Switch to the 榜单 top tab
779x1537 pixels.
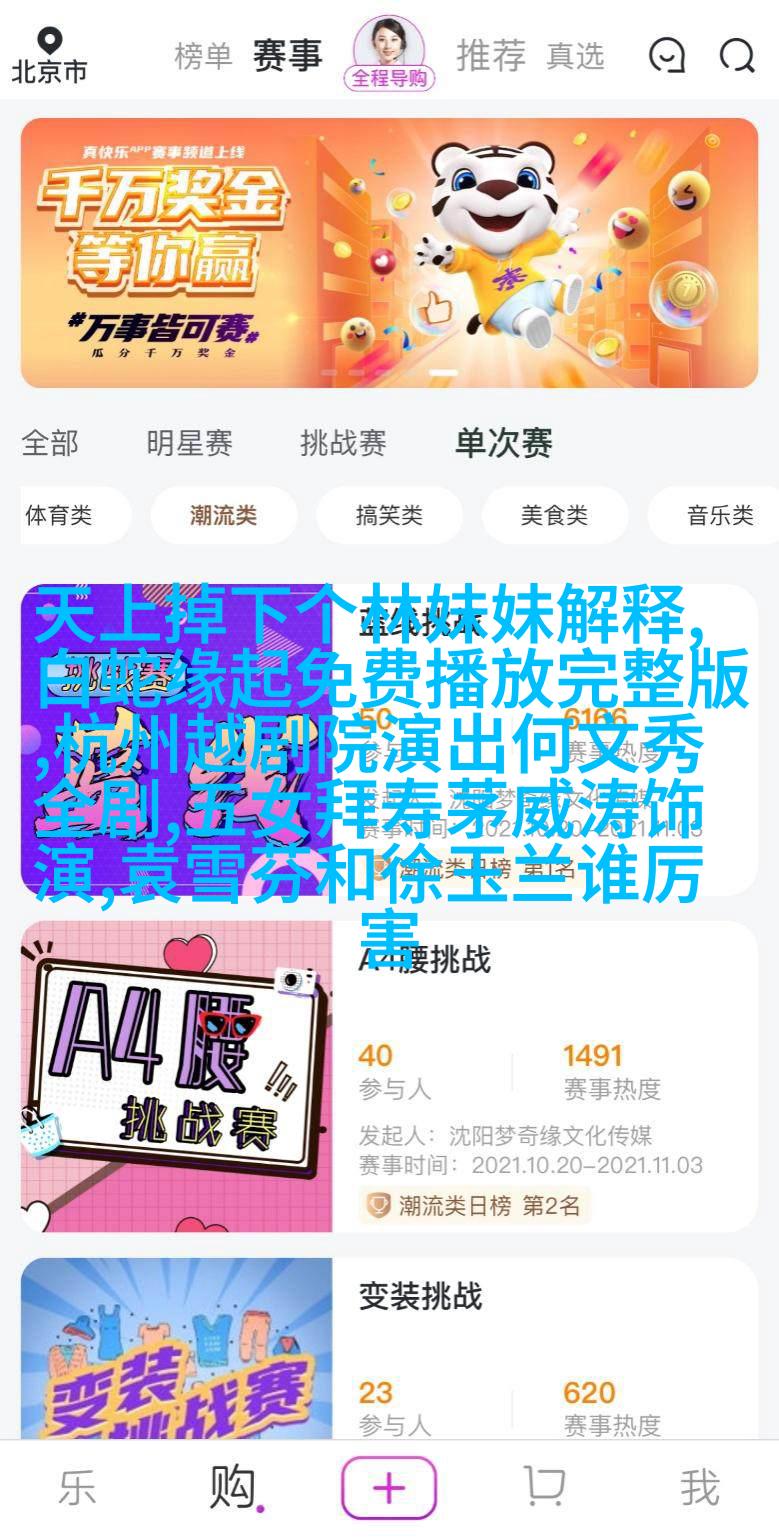203,56
